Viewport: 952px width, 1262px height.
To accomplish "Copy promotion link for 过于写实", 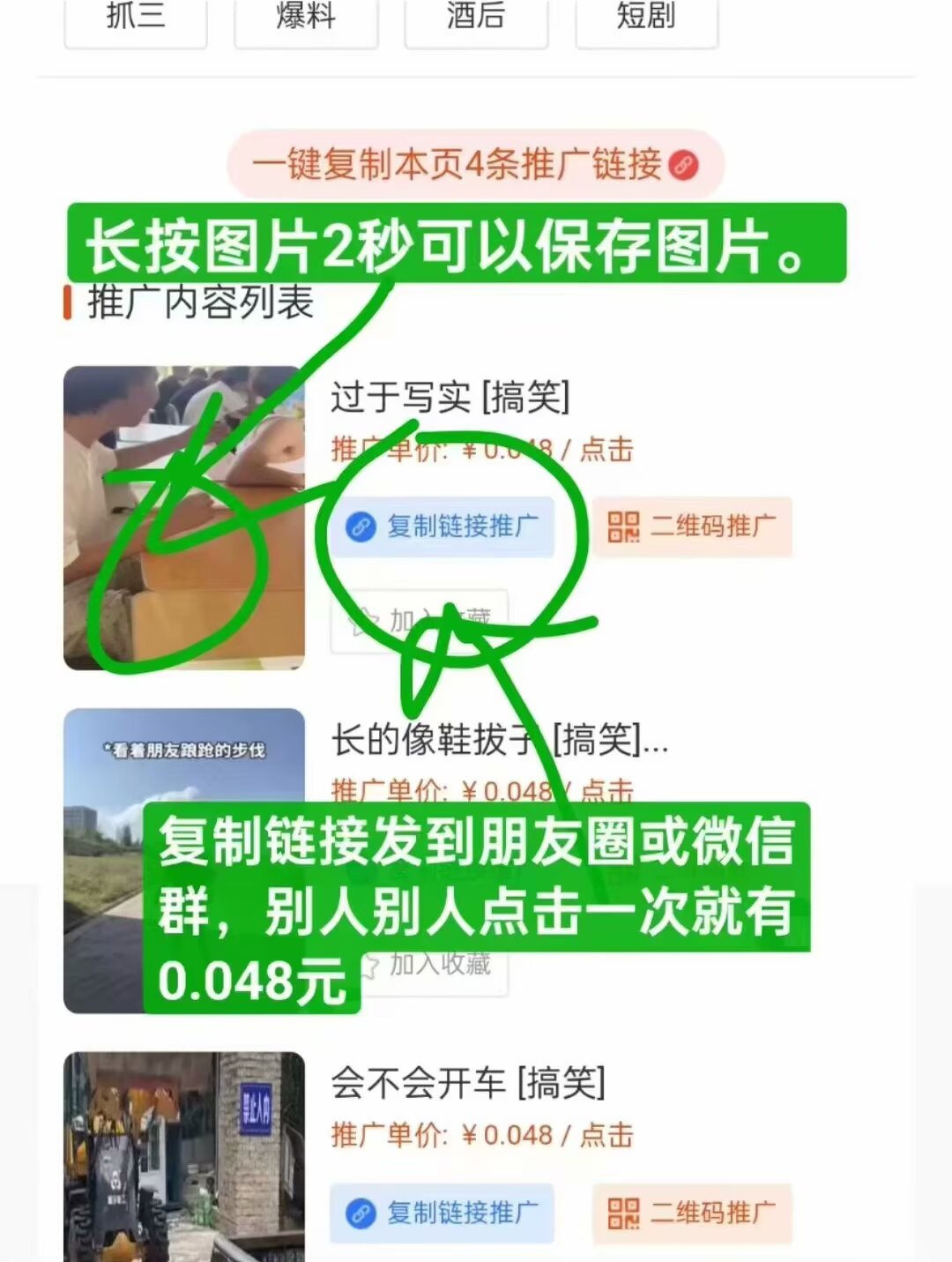I will (x=443, y=527).
